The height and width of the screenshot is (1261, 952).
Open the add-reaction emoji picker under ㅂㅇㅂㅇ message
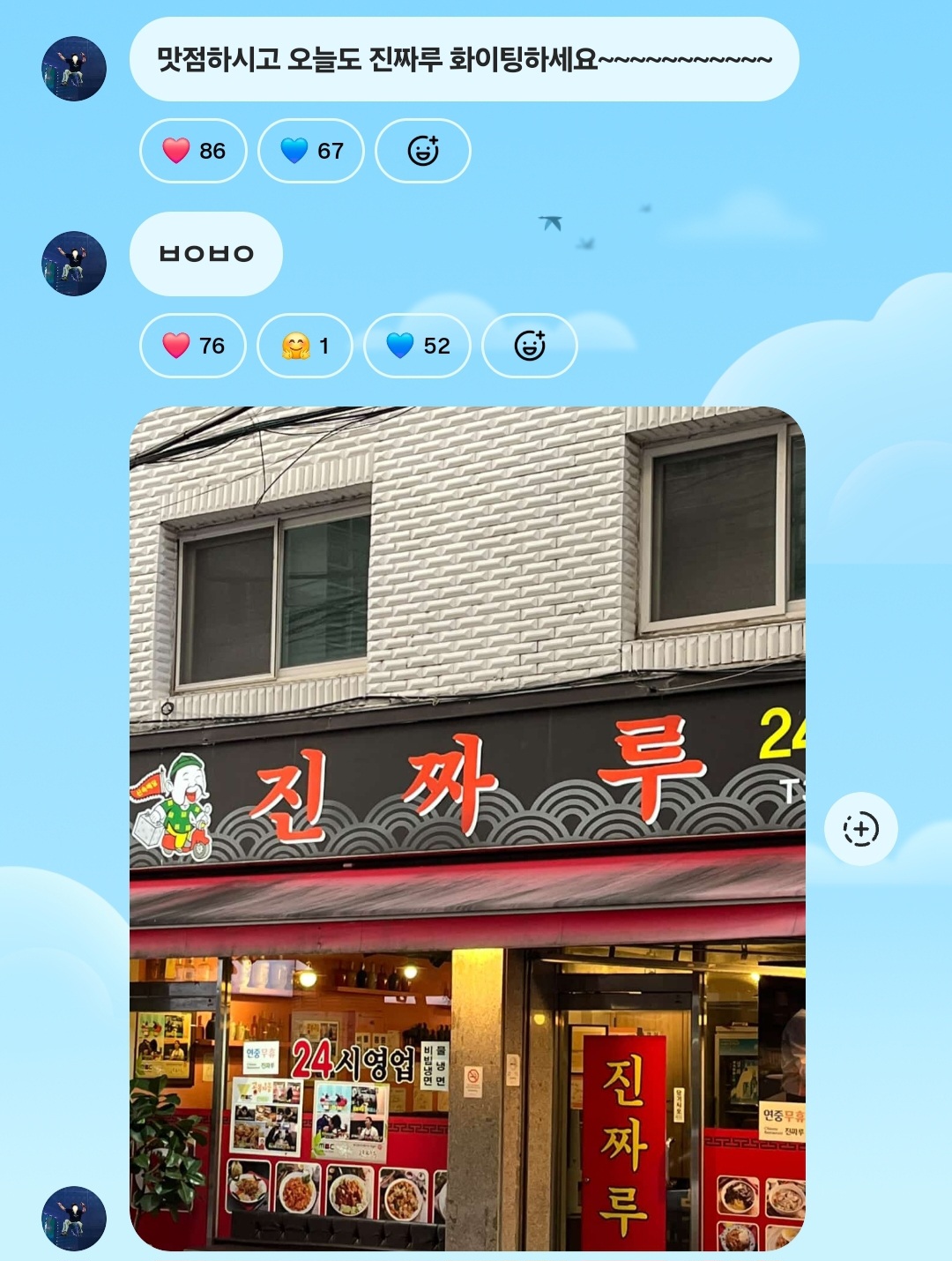point(531,347)
